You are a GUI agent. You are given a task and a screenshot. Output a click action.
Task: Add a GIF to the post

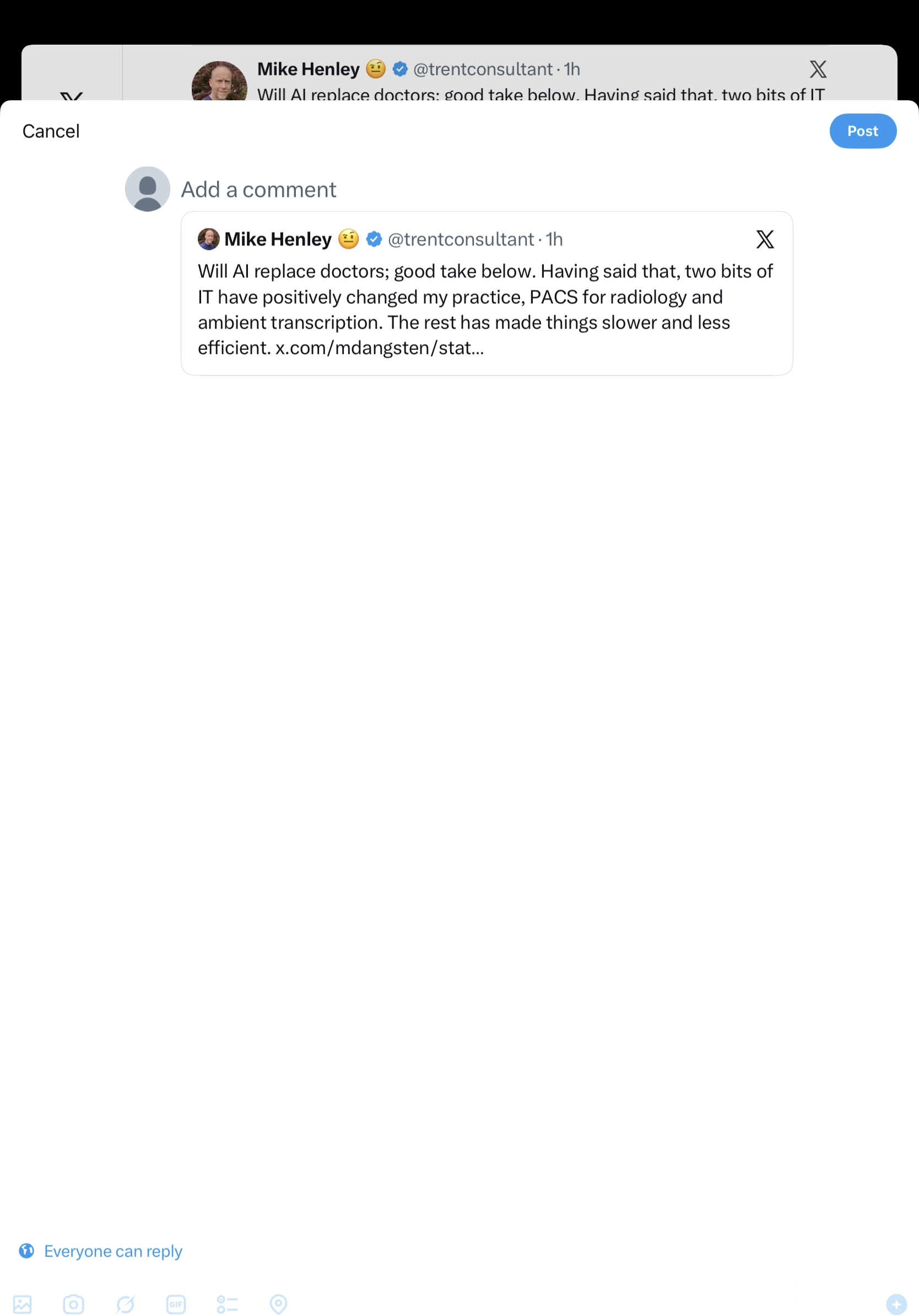tap(176, 1304)
